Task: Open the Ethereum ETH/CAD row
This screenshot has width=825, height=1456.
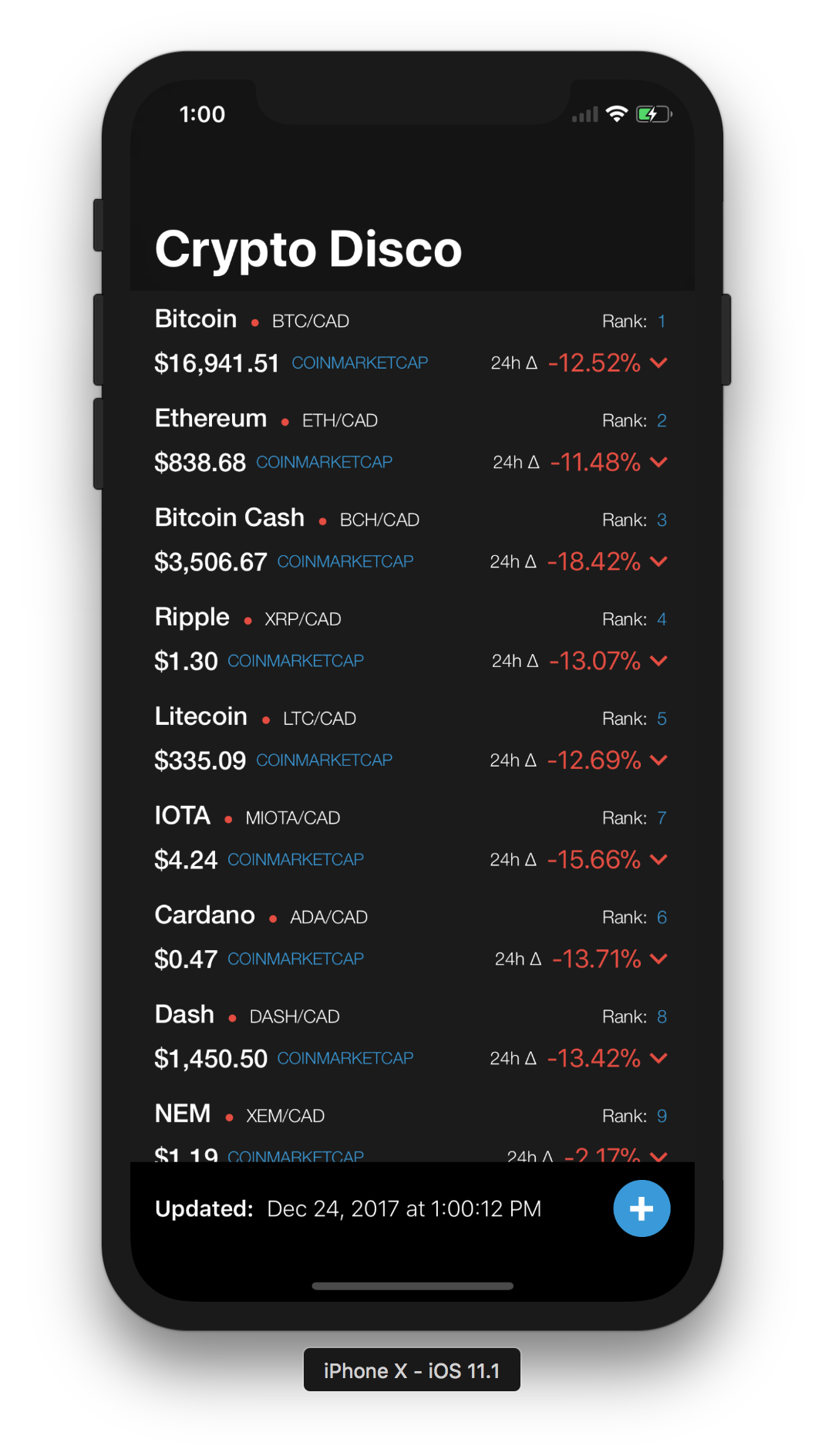Action: click(x=412, y=440)
